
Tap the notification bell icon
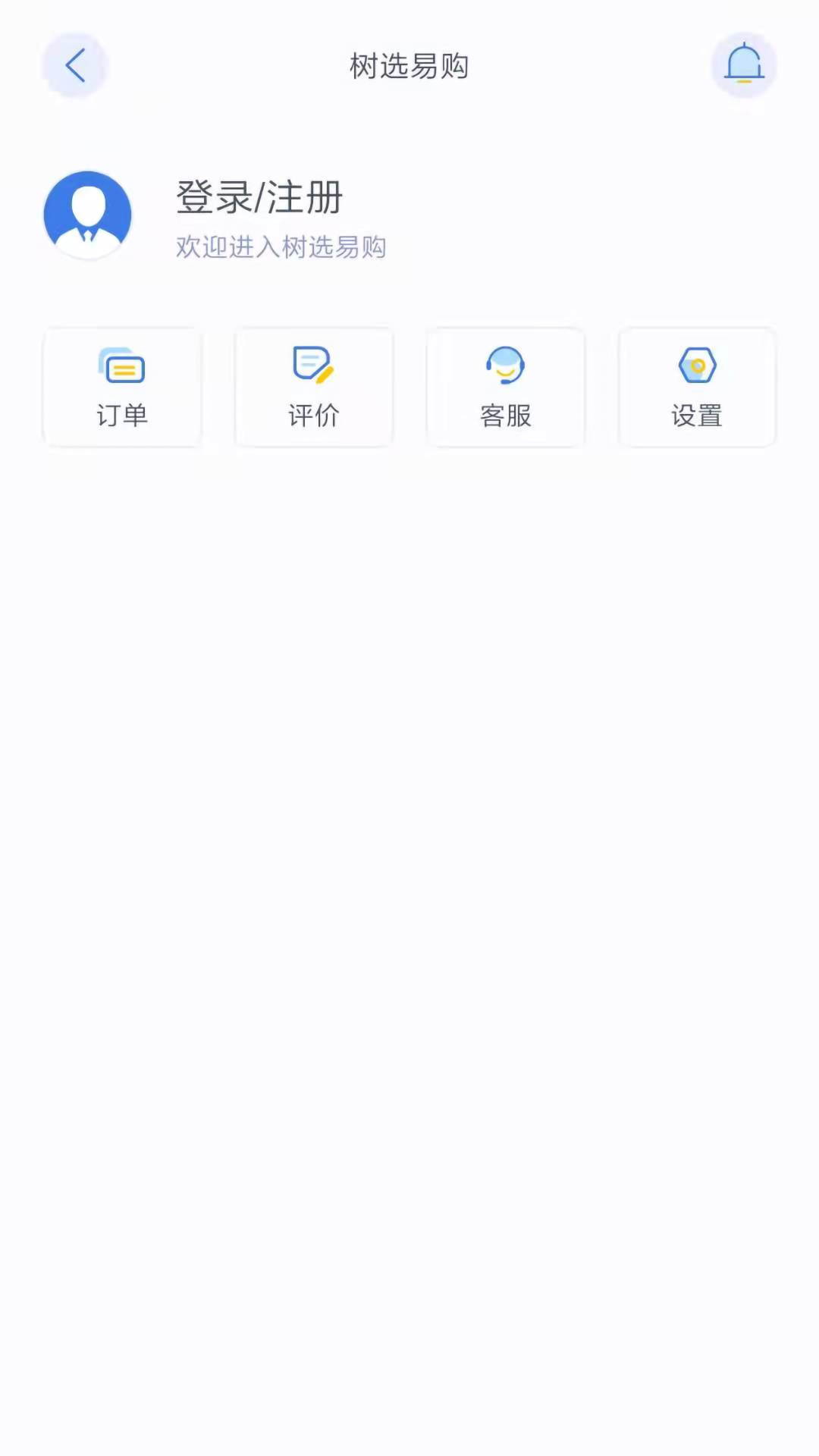coord(744,65)
